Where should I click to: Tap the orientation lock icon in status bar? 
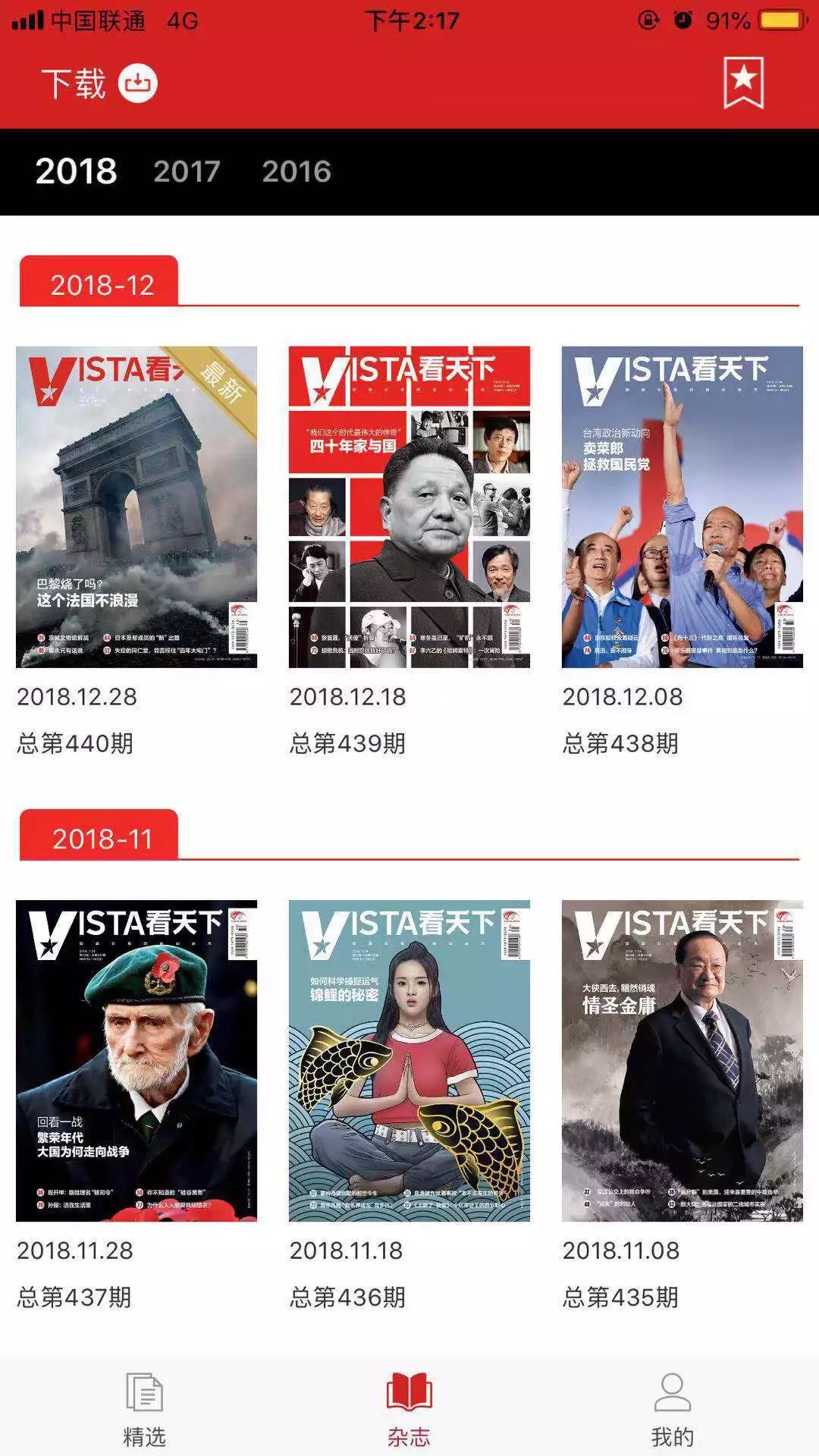click(x=648, y=19)
